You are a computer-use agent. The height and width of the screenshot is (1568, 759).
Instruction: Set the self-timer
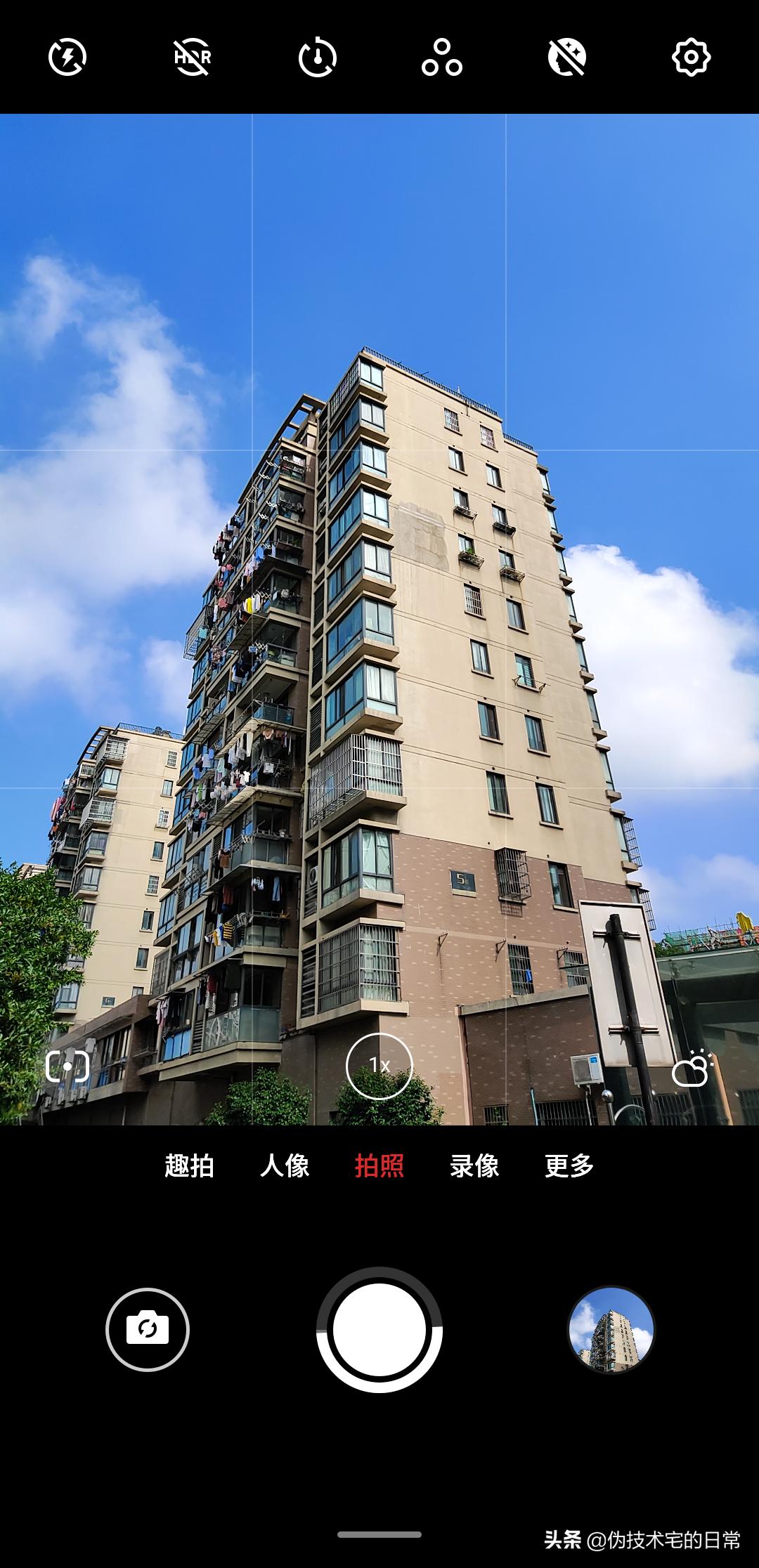317,58
